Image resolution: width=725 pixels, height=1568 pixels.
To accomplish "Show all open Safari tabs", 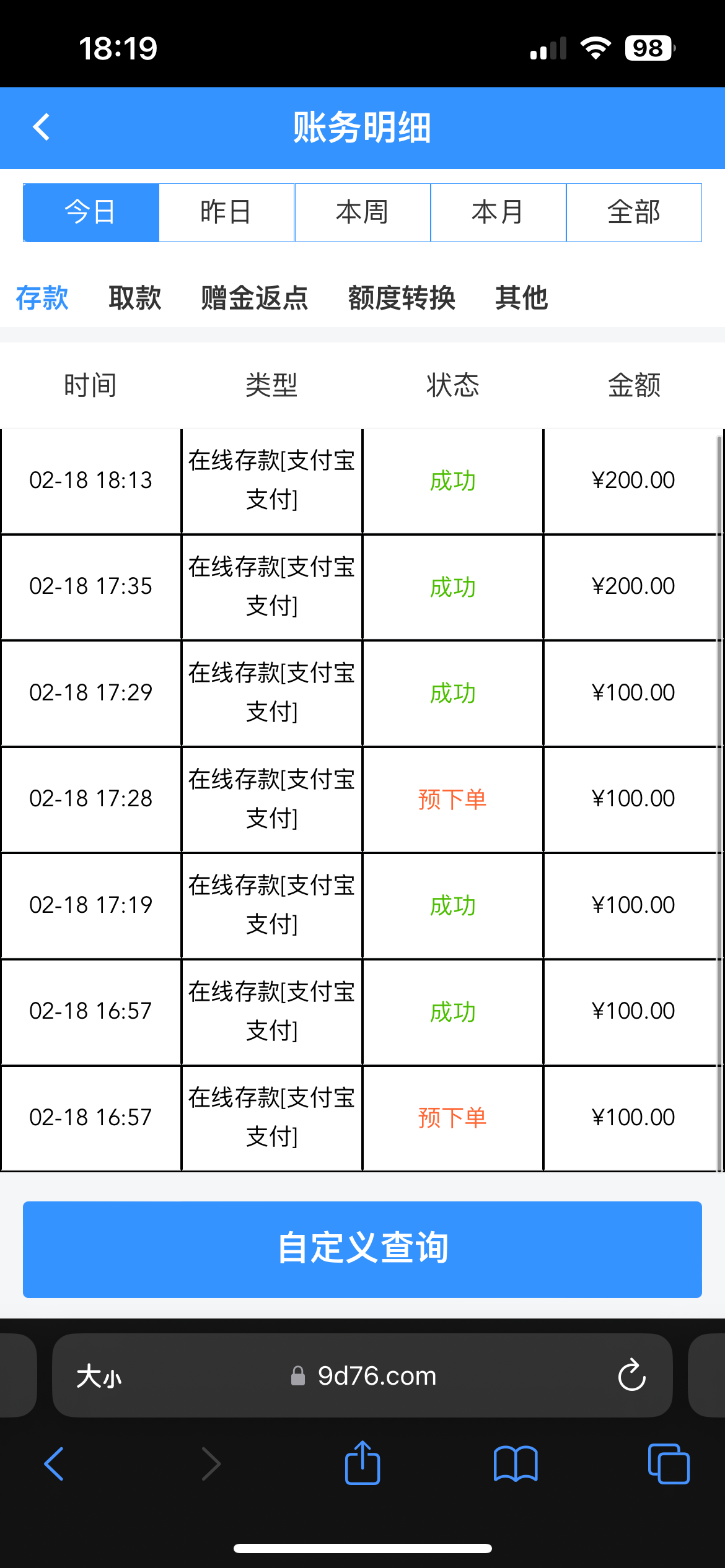I will pos(668,1463).
